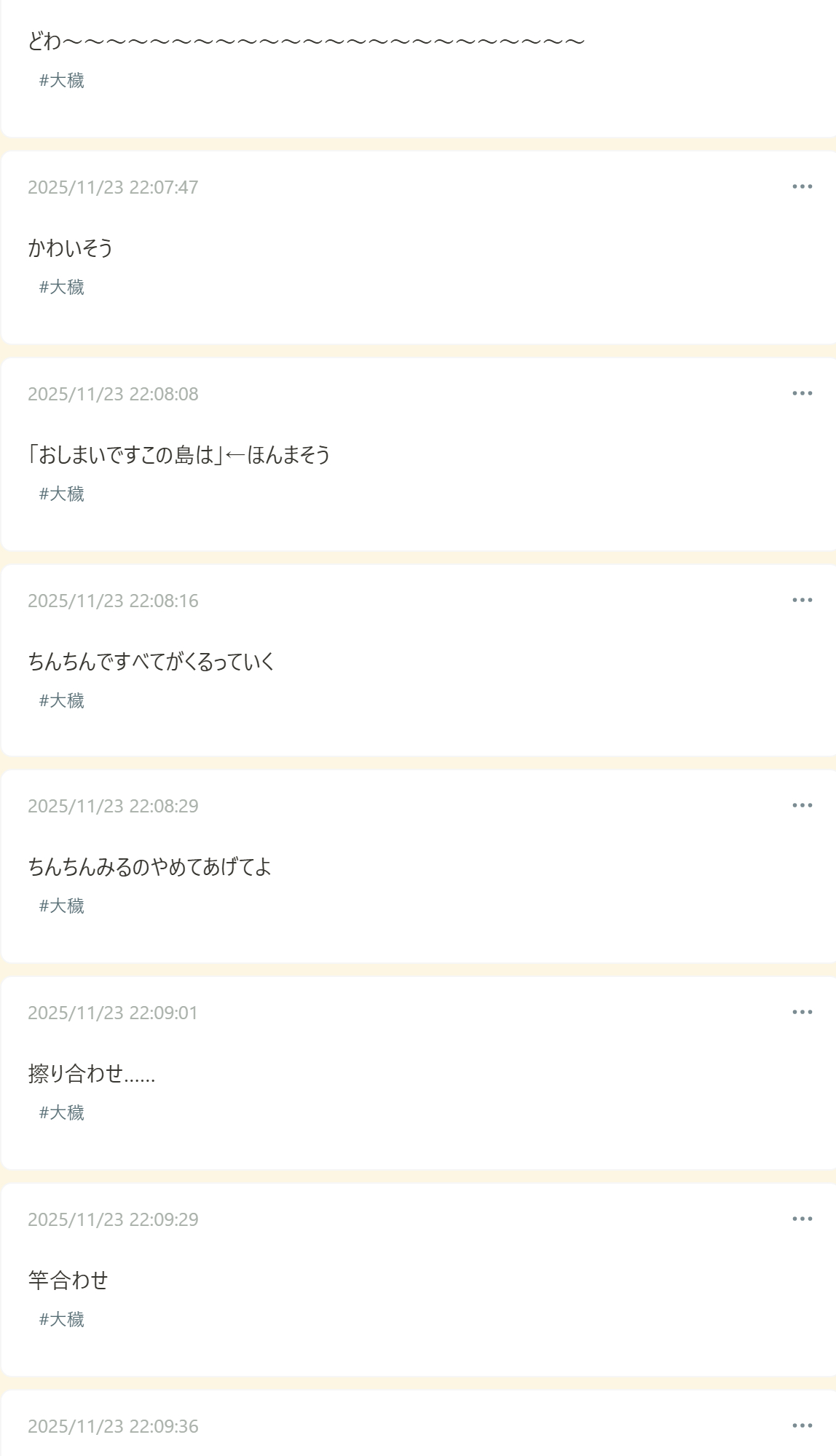Viewport: 836px width, 1456px height.
Task: Open the overflow menu for the 22:08:29 post
Action: tap(802, 806)
